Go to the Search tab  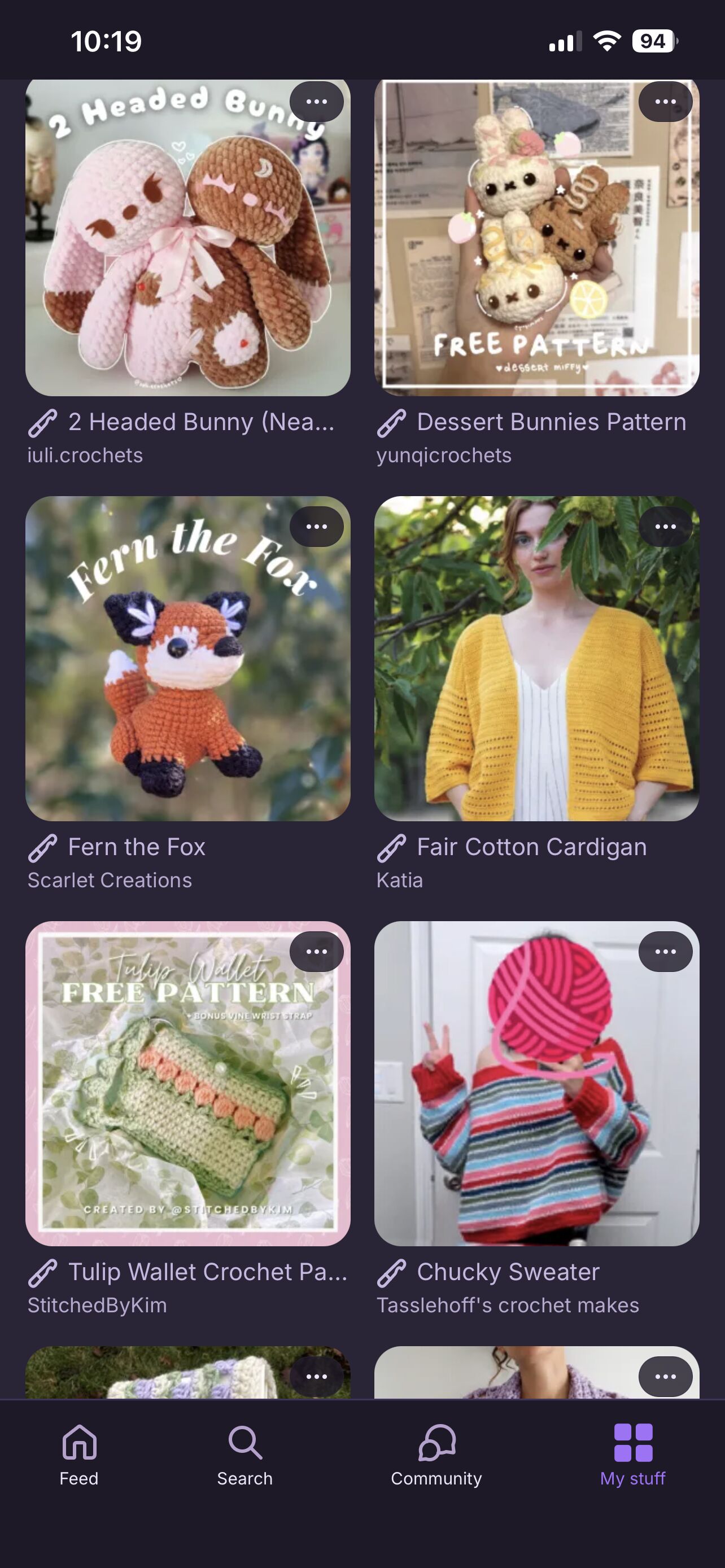pyautogui.click(x=244, y=1455)
